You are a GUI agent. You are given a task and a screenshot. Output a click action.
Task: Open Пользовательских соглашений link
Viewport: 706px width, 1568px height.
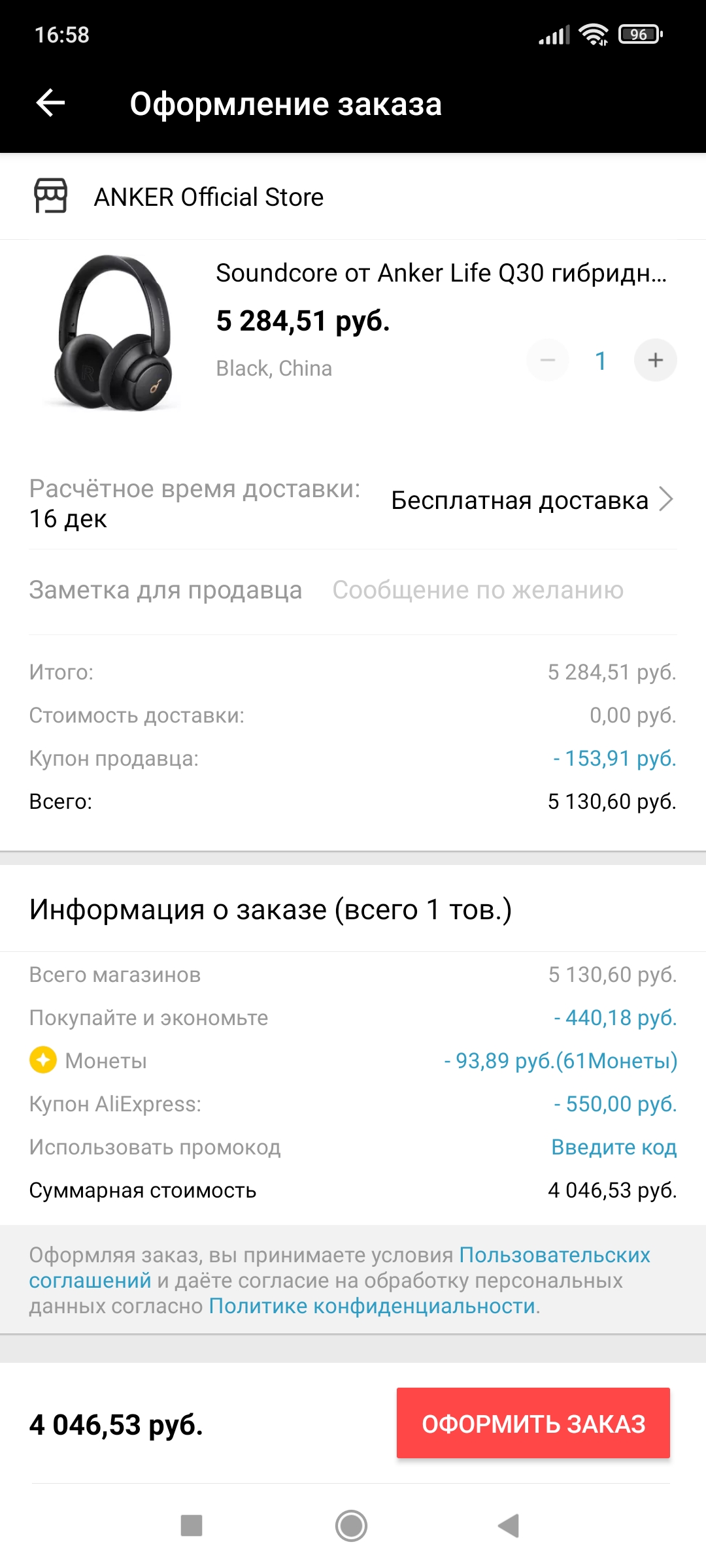tap(554, 1255)
